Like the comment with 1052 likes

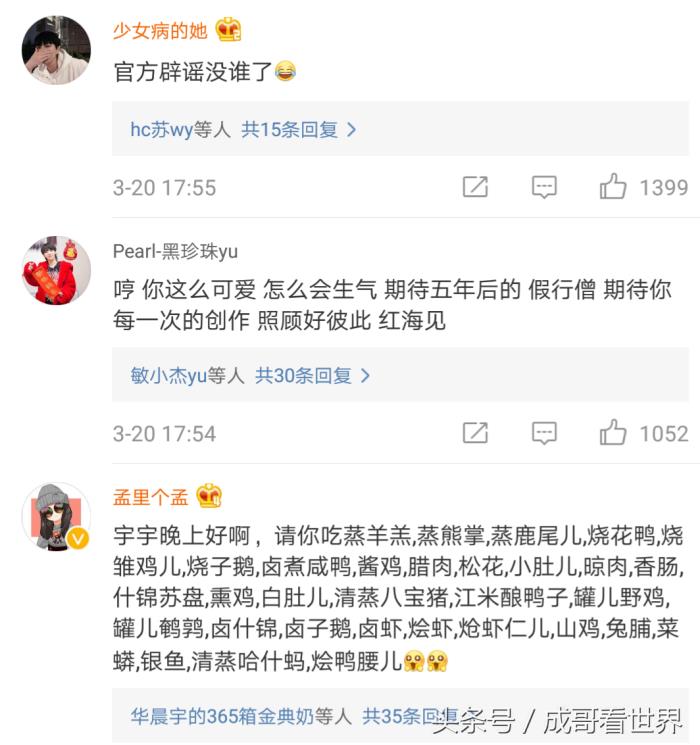coord(613,433)
